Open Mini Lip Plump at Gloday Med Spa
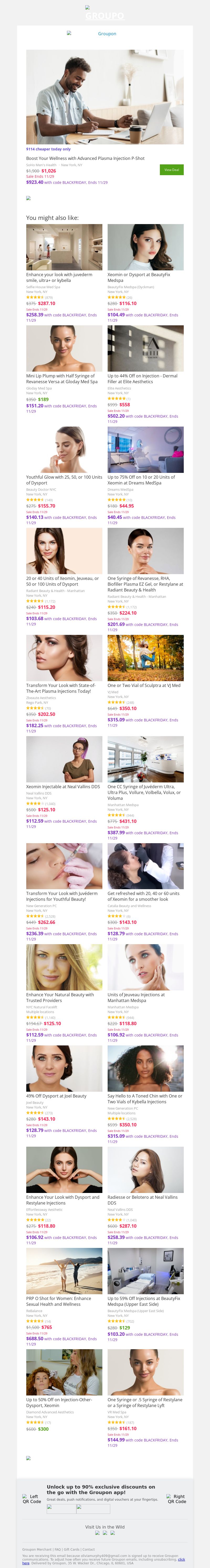 click(x=64, y=348)
